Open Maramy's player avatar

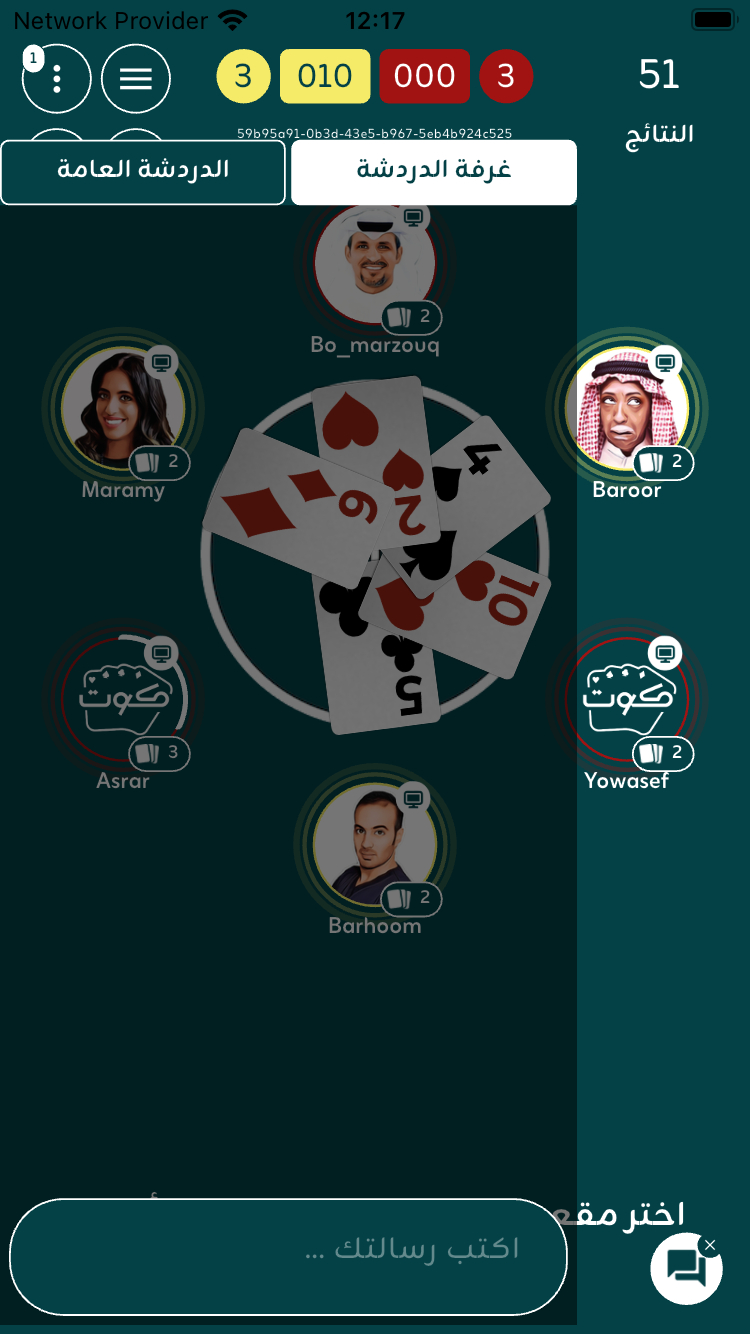(123, 410)
